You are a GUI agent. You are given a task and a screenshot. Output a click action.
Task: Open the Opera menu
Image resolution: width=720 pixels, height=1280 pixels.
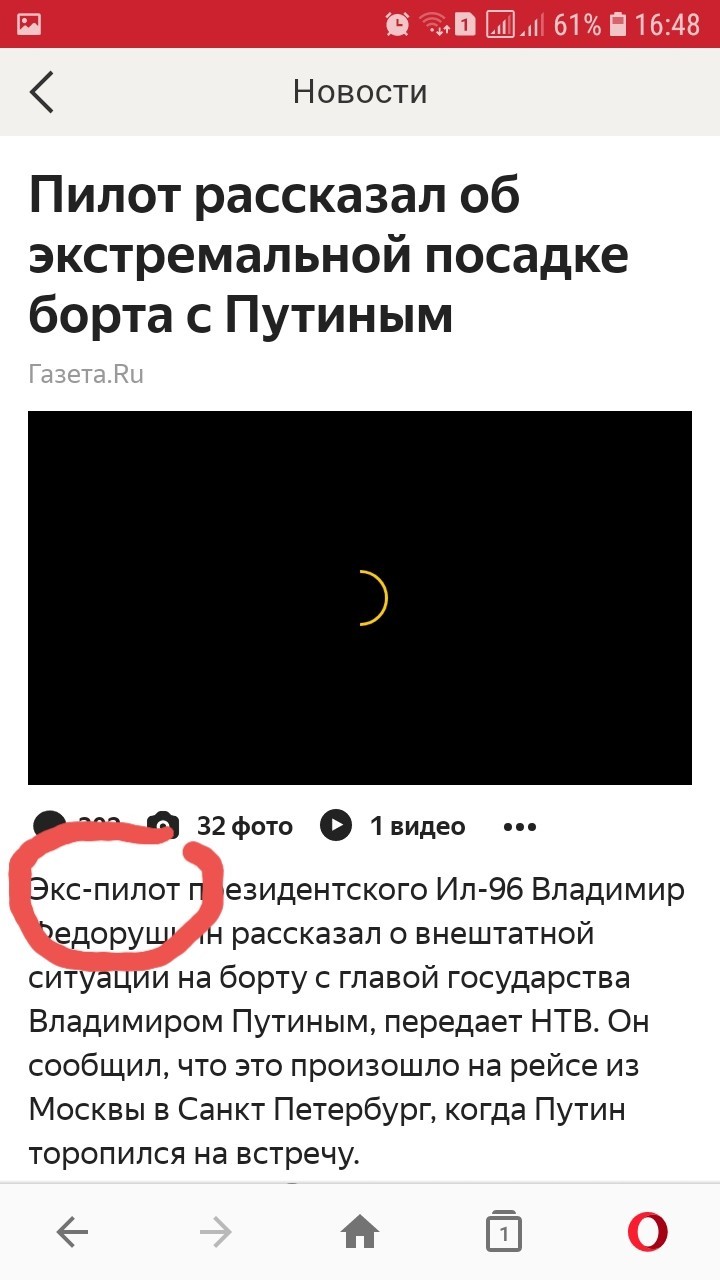(x=648, y=1232)
